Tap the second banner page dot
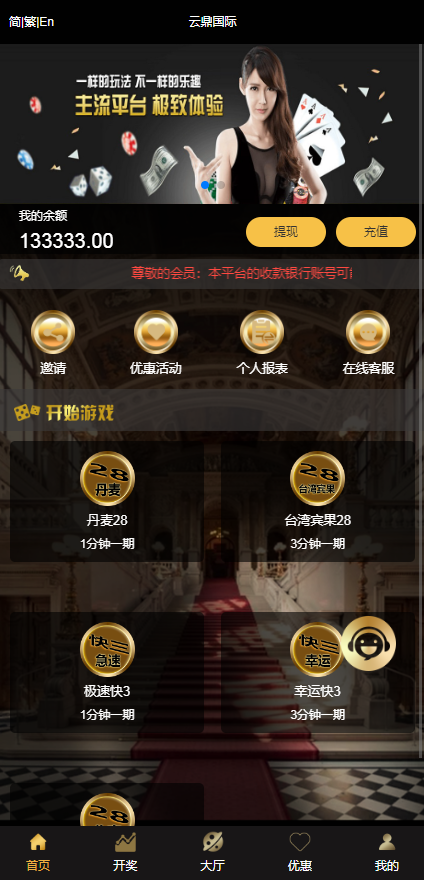Image resolution: width=424 pixels, height=880 pixels. click(x=221, y=185)
